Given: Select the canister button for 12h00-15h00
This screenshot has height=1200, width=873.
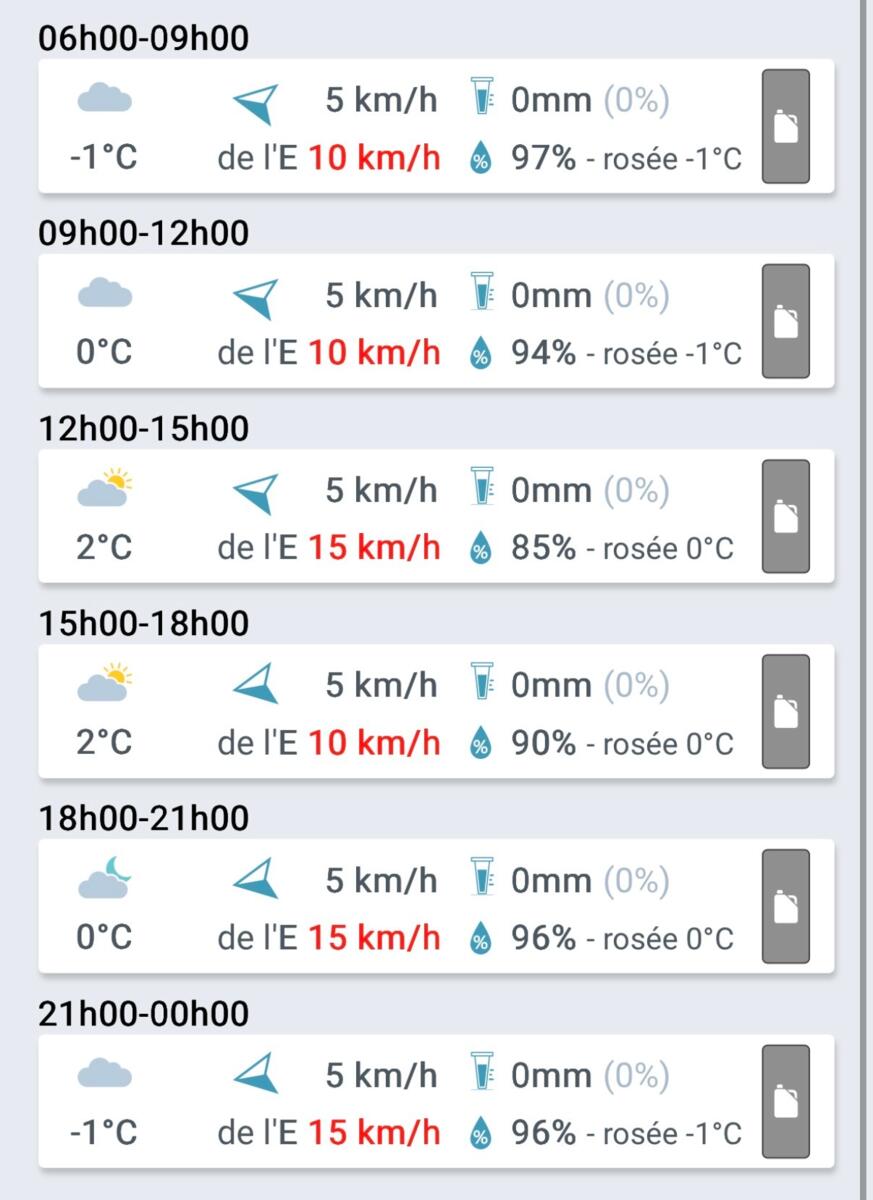Looking at the screenshot, I should click(x=786, y=517).
